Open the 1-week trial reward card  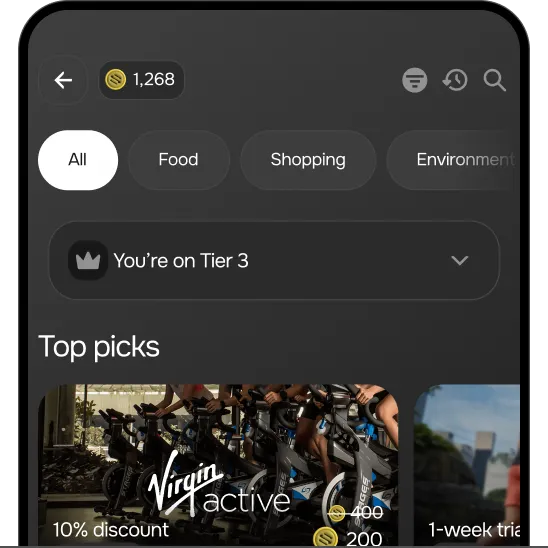tap(467, 465)
